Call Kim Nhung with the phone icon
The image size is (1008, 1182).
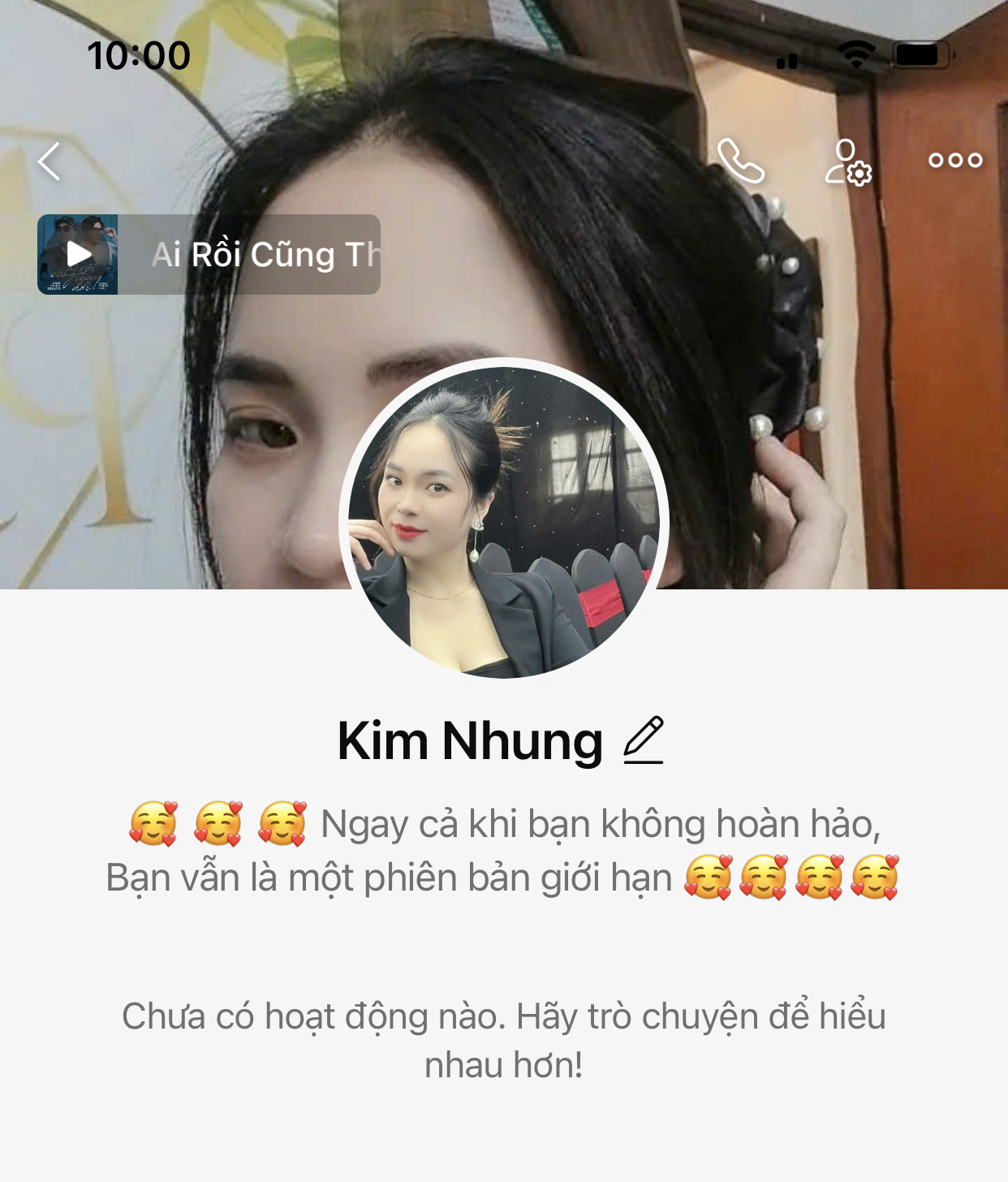(740, 161)
